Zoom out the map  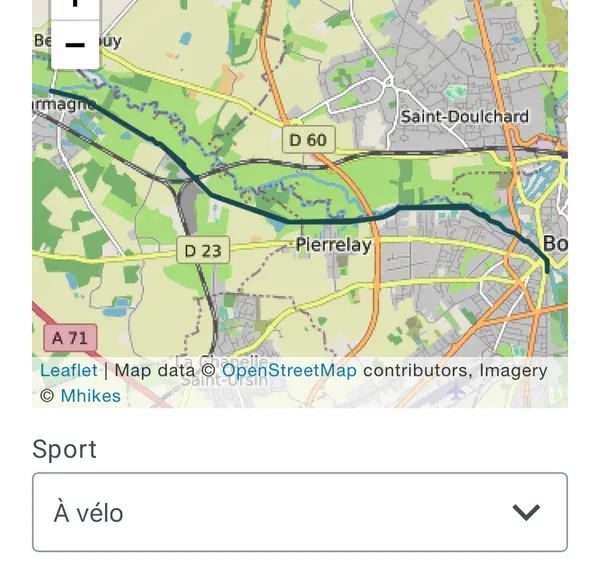75,45
